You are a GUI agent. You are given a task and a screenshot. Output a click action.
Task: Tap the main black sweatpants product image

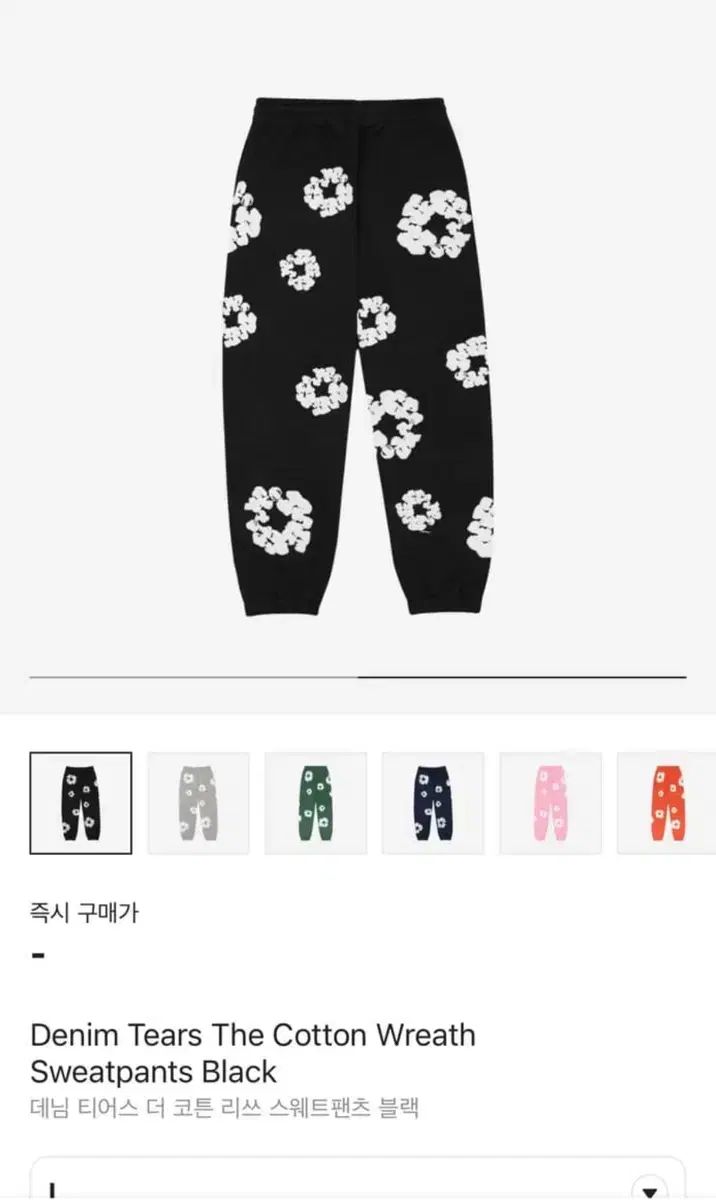(358, 355)
